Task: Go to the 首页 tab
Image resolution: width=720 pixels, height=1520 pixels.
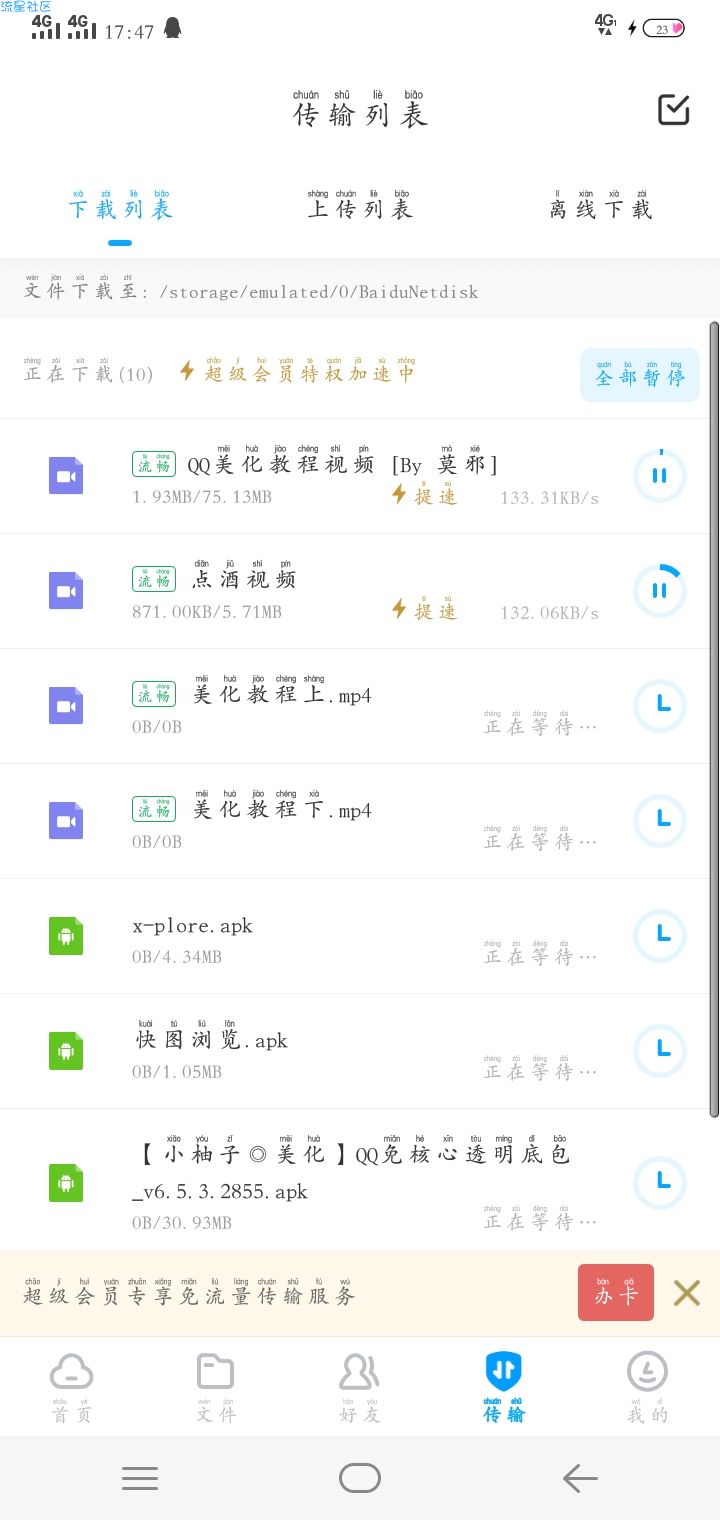Action: [x=71, y=1387]
